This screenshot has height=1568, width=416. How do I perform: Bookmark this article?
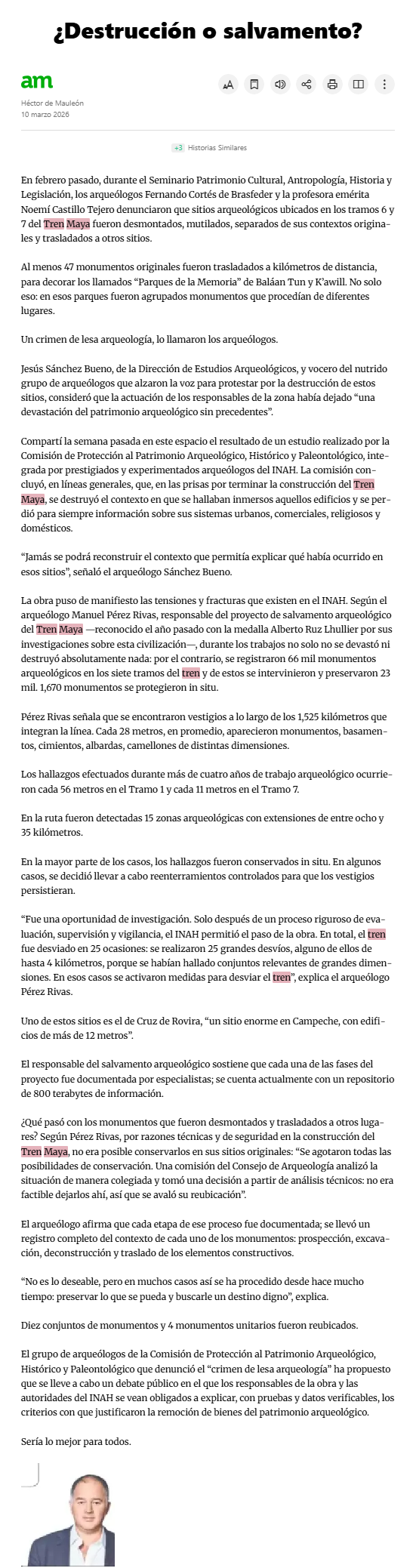tap(254, 84)
